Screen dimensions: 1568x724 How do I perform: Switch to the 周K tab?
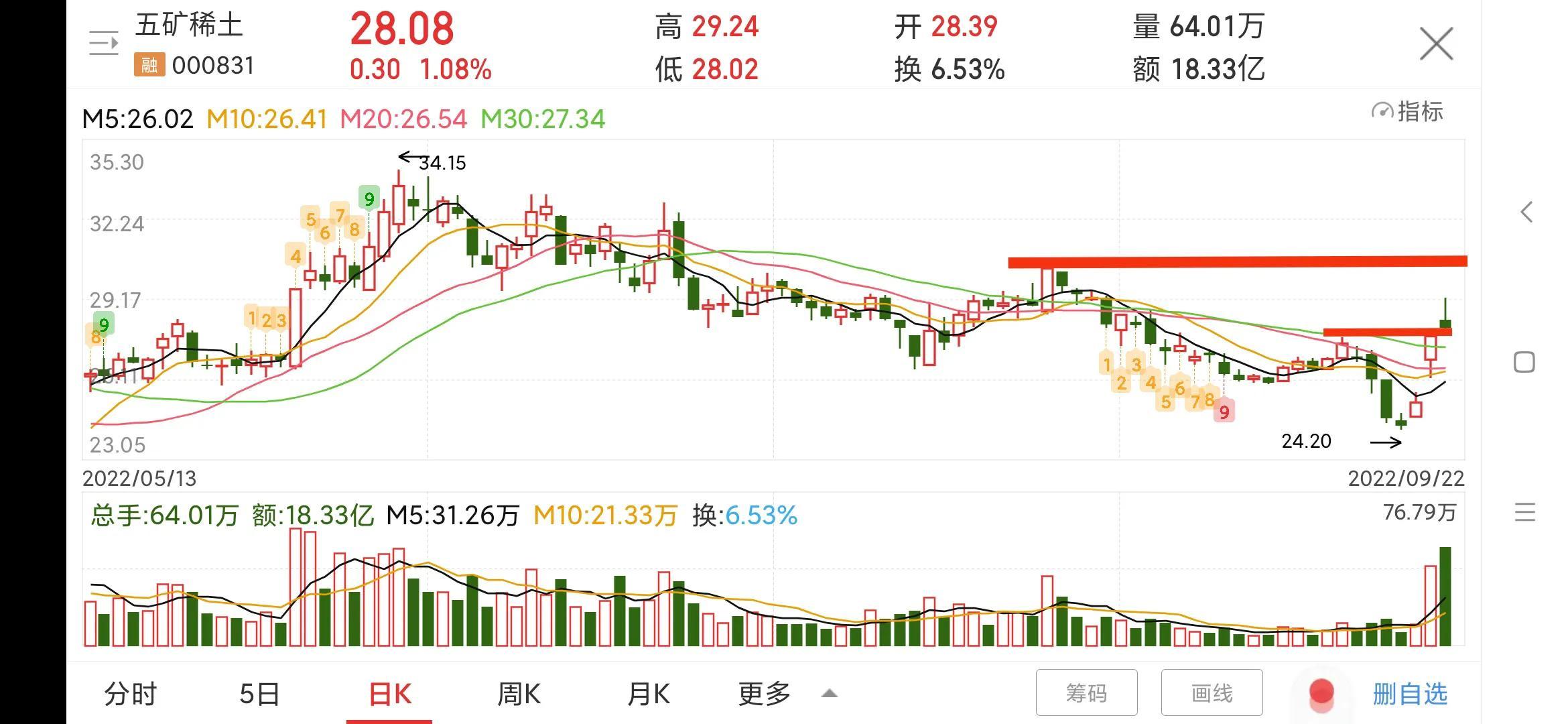(519, 694)
